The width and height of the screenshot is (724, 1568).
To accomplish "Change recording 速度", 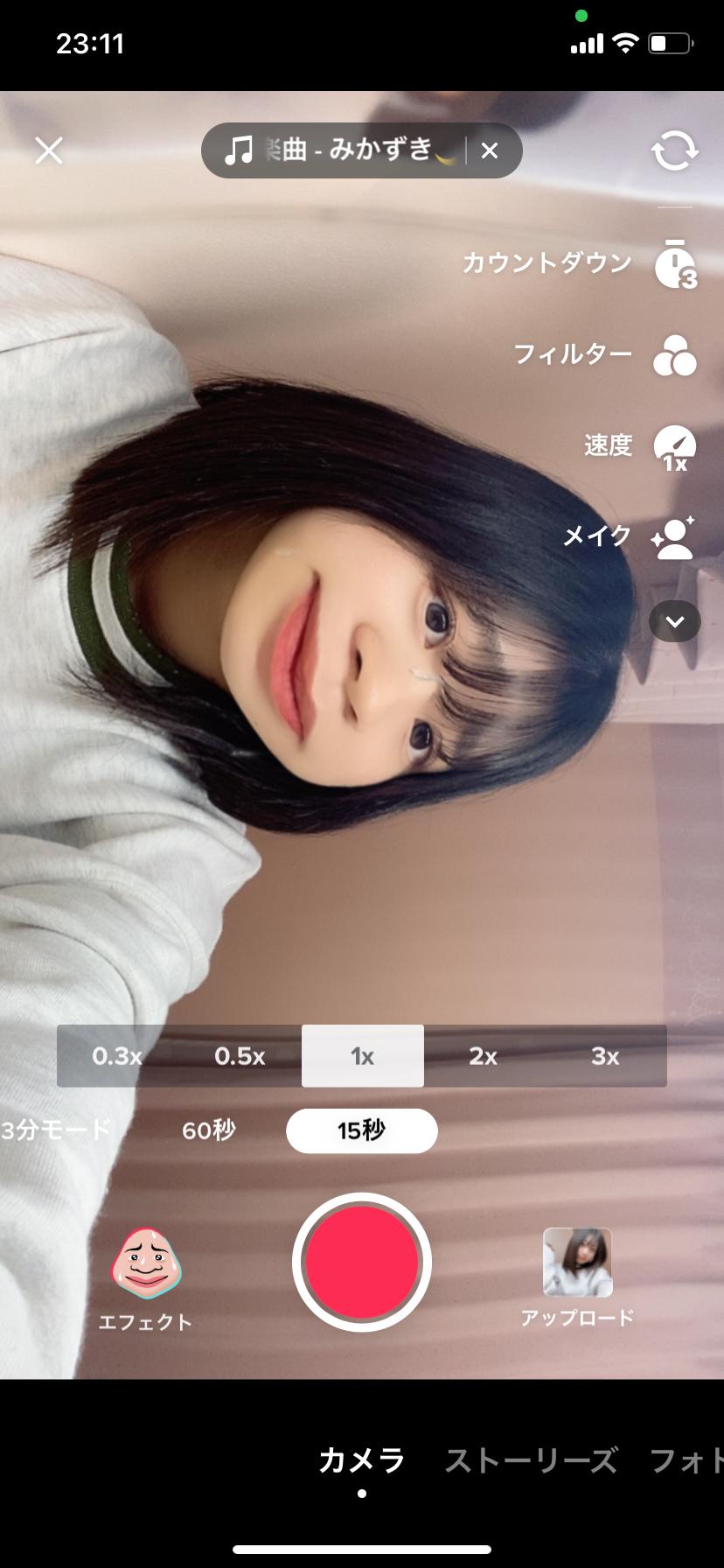I will tap(674, 445).
